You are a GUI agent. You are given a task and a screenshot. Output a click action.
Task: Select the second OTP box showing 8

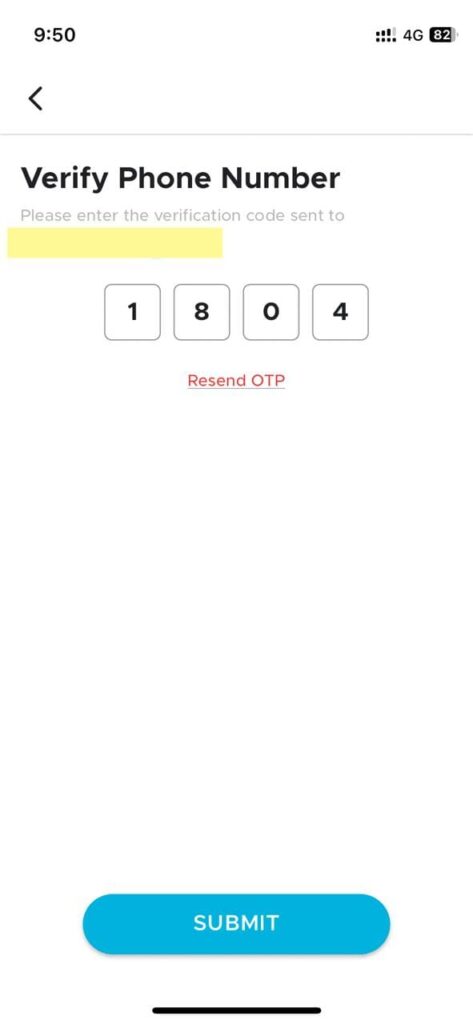tap(202, 312)
